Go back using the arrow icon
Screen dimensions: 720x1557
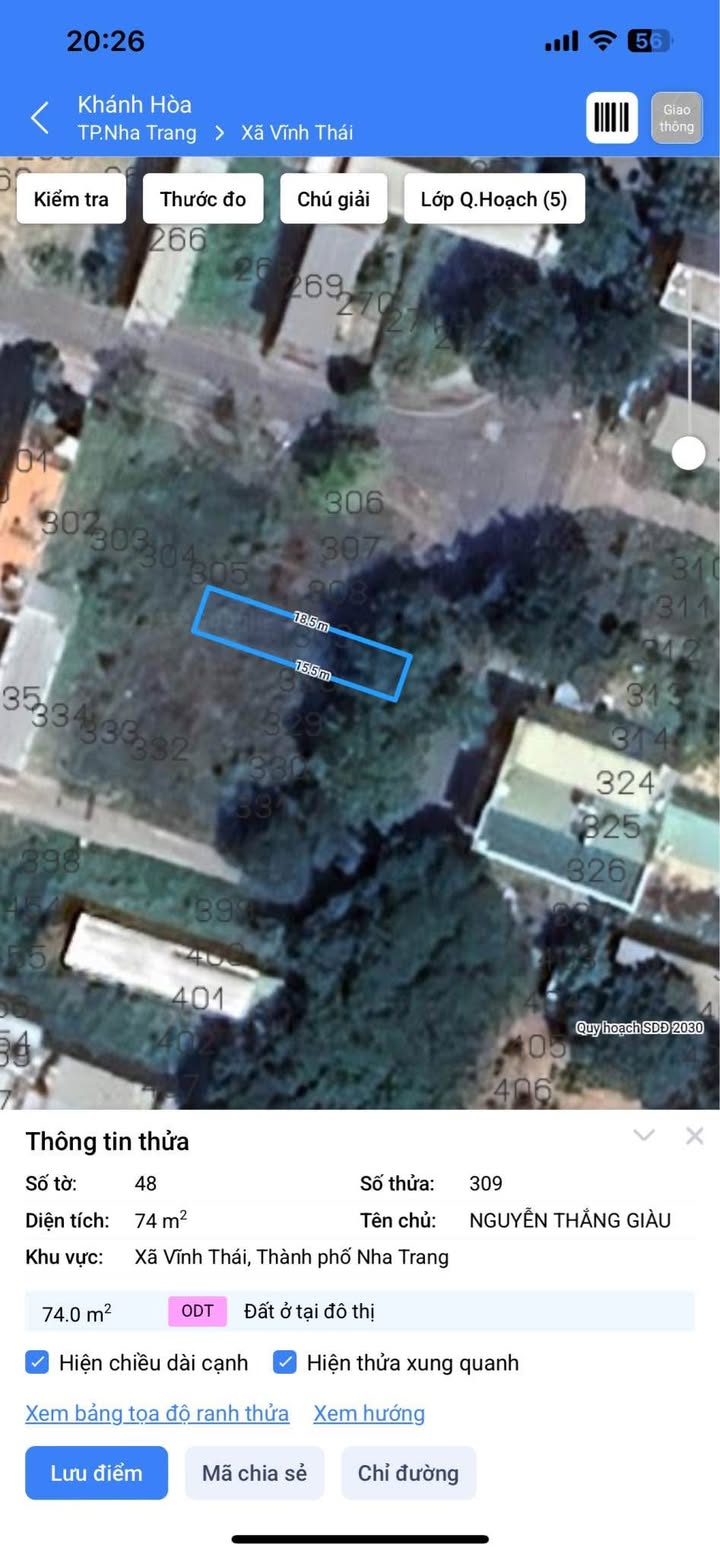40,118
